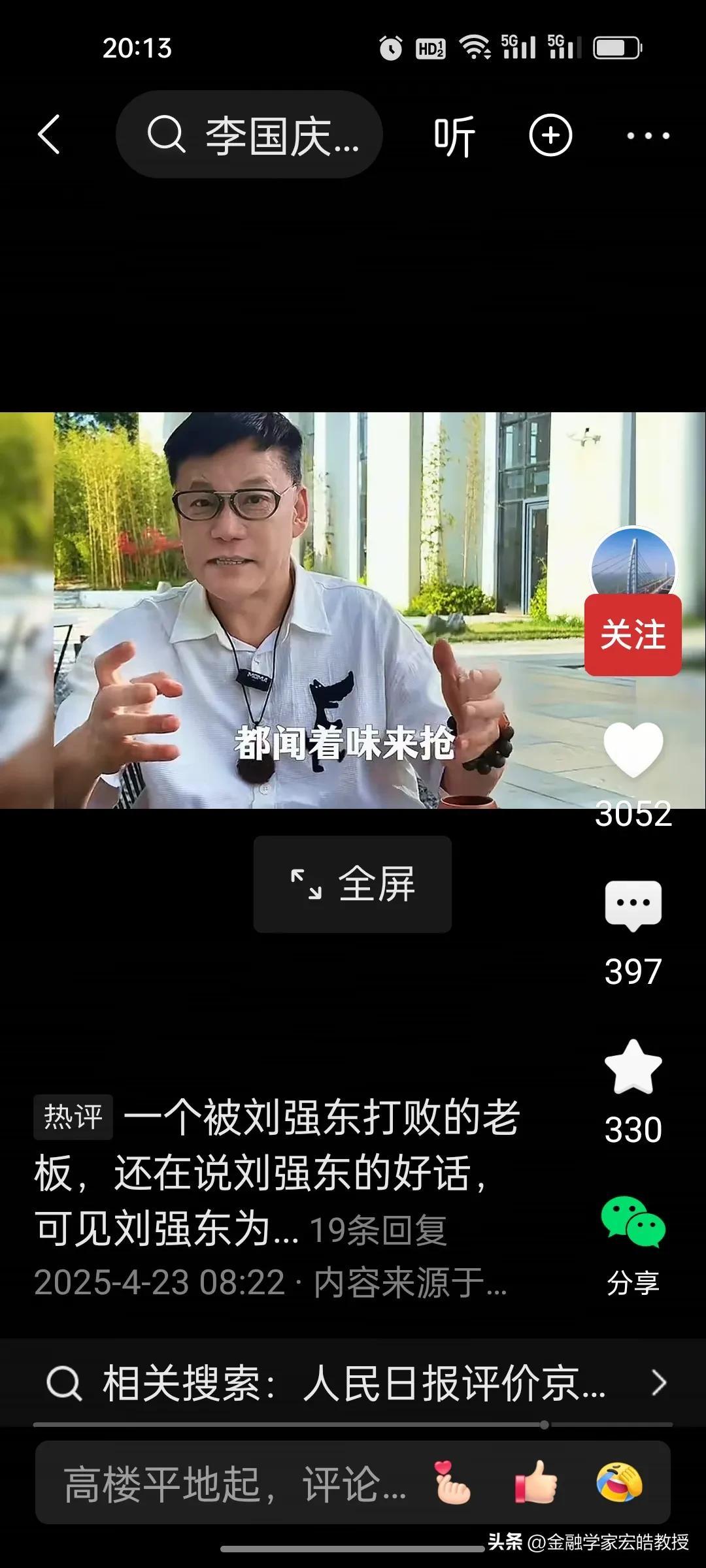The width and height of the screenshot is (706, 1568).
Task: Open the 李国庆 search box
Action: [249, 135]
